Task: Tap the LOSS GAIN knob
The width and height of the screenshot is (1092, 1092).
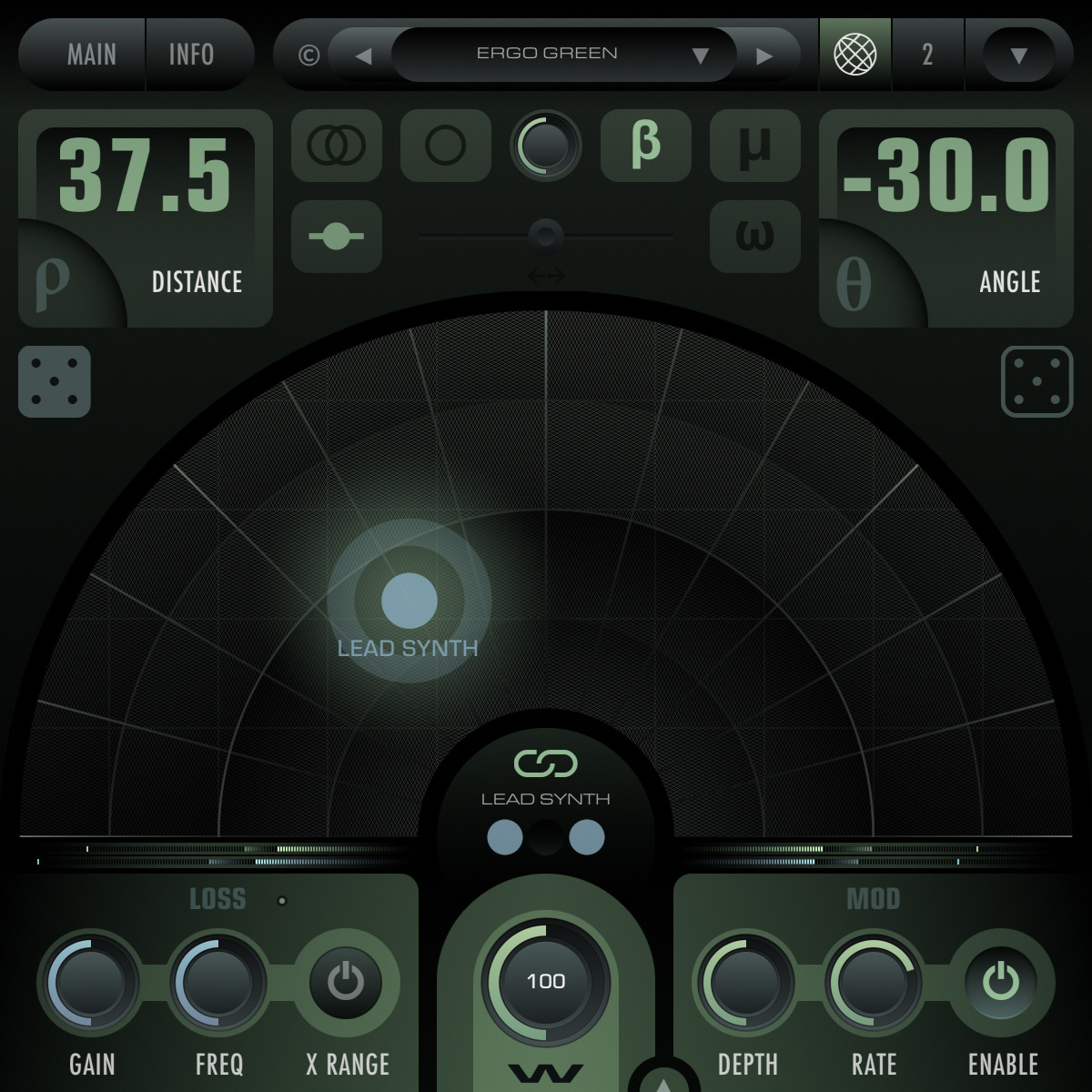Action: [91, 983]
